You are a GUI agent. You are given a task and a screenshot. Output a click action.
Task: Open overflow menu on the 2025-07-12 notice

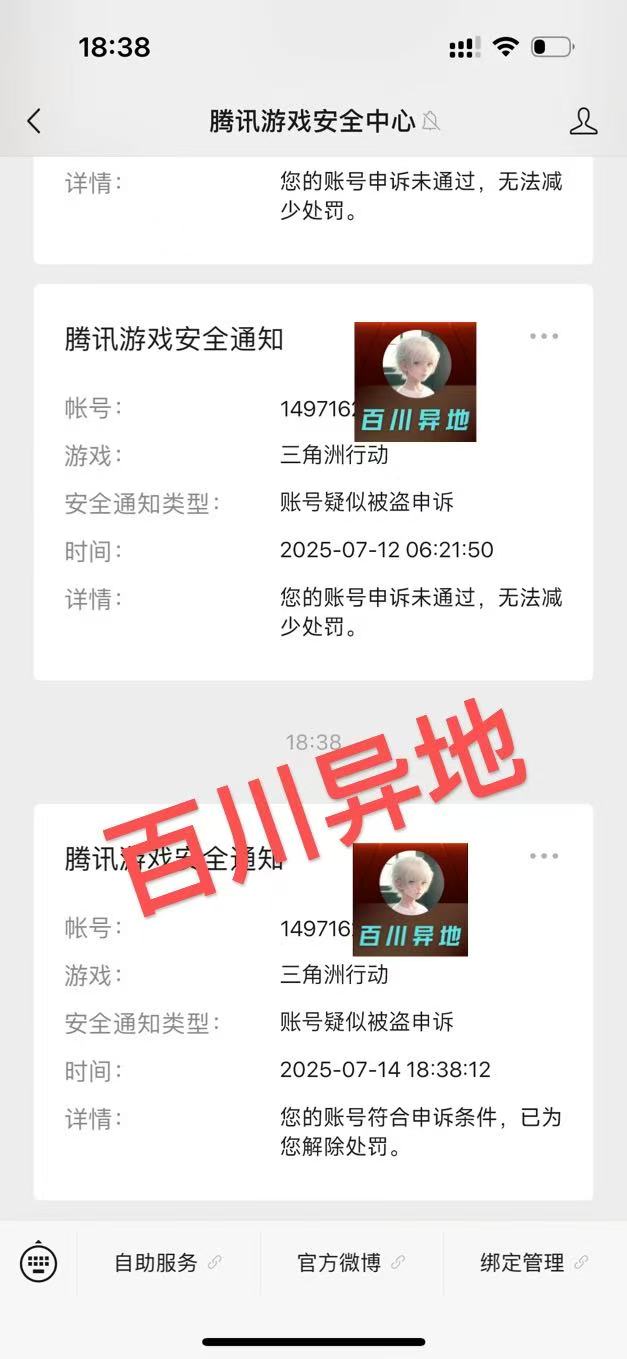pos(544,336)
